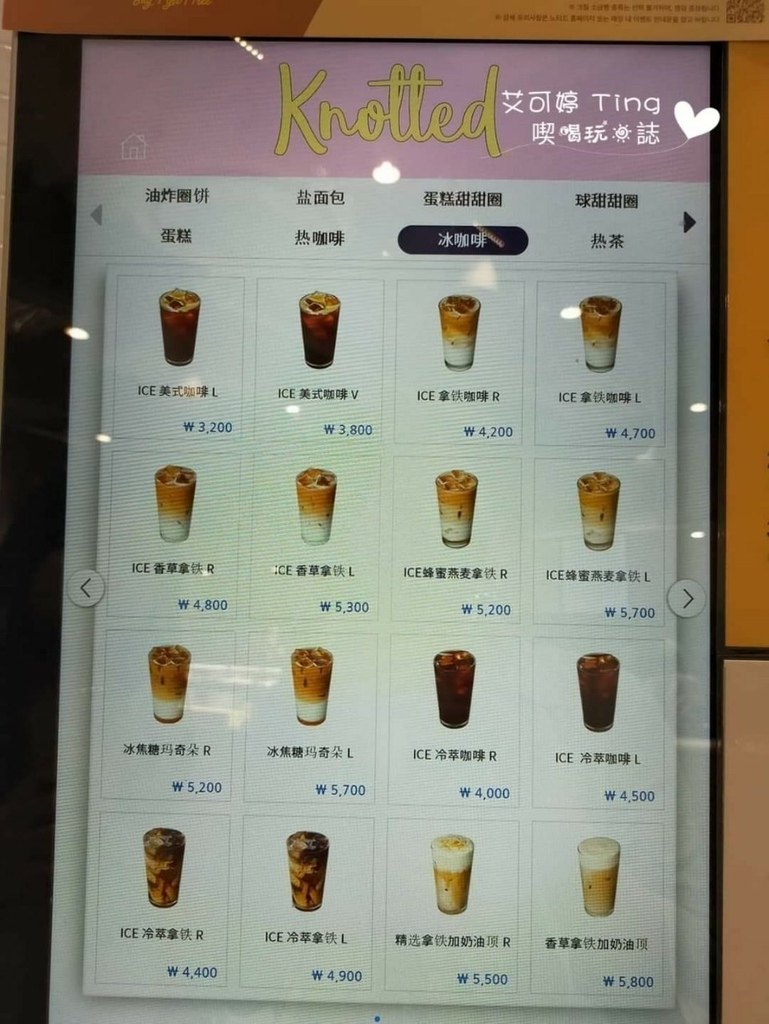
Task: Switch to the 盐面包 category
Action: (320, 198)
